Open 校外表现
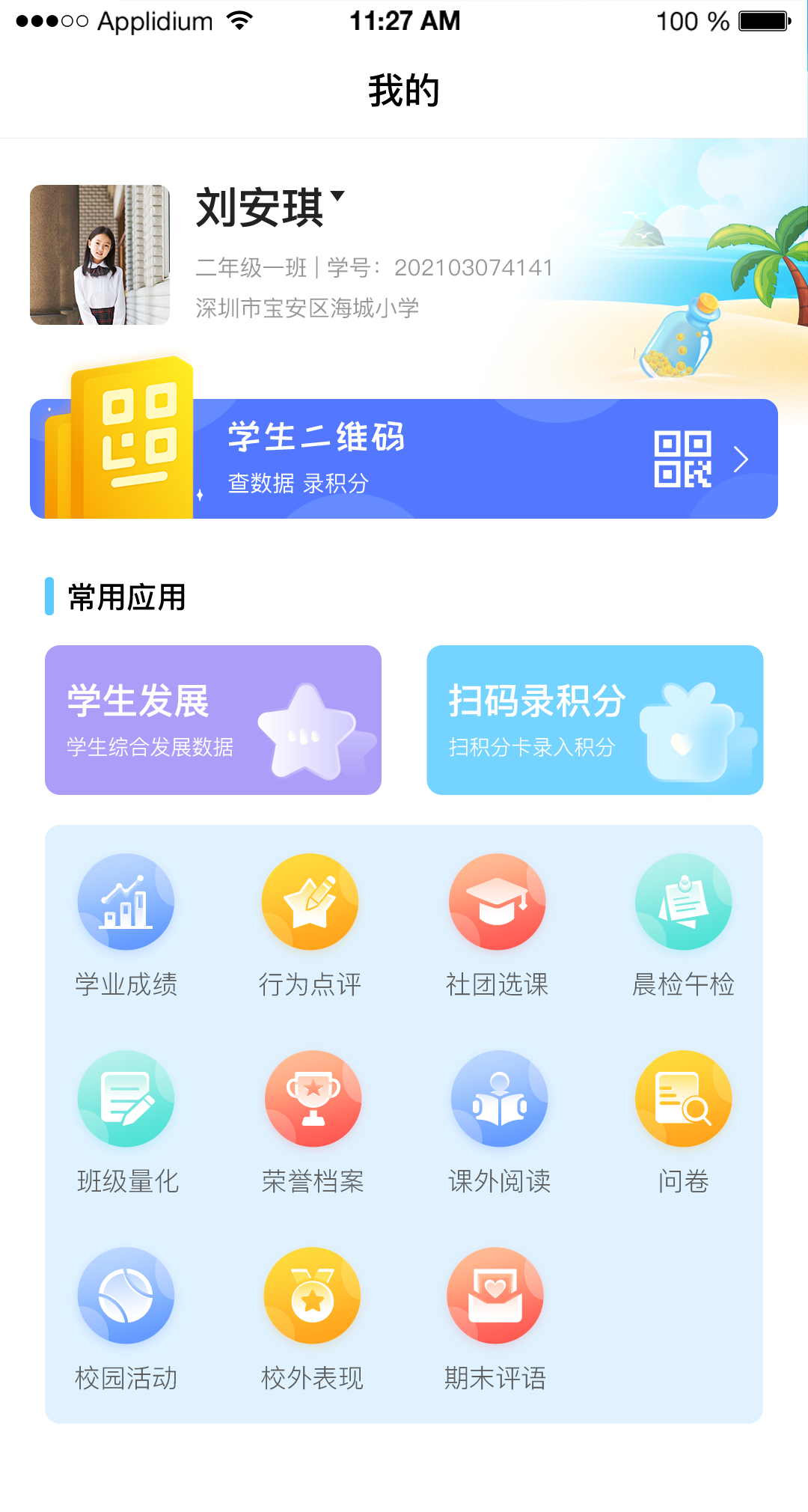Viewport: 808px width, 1512px height. 312,1320
